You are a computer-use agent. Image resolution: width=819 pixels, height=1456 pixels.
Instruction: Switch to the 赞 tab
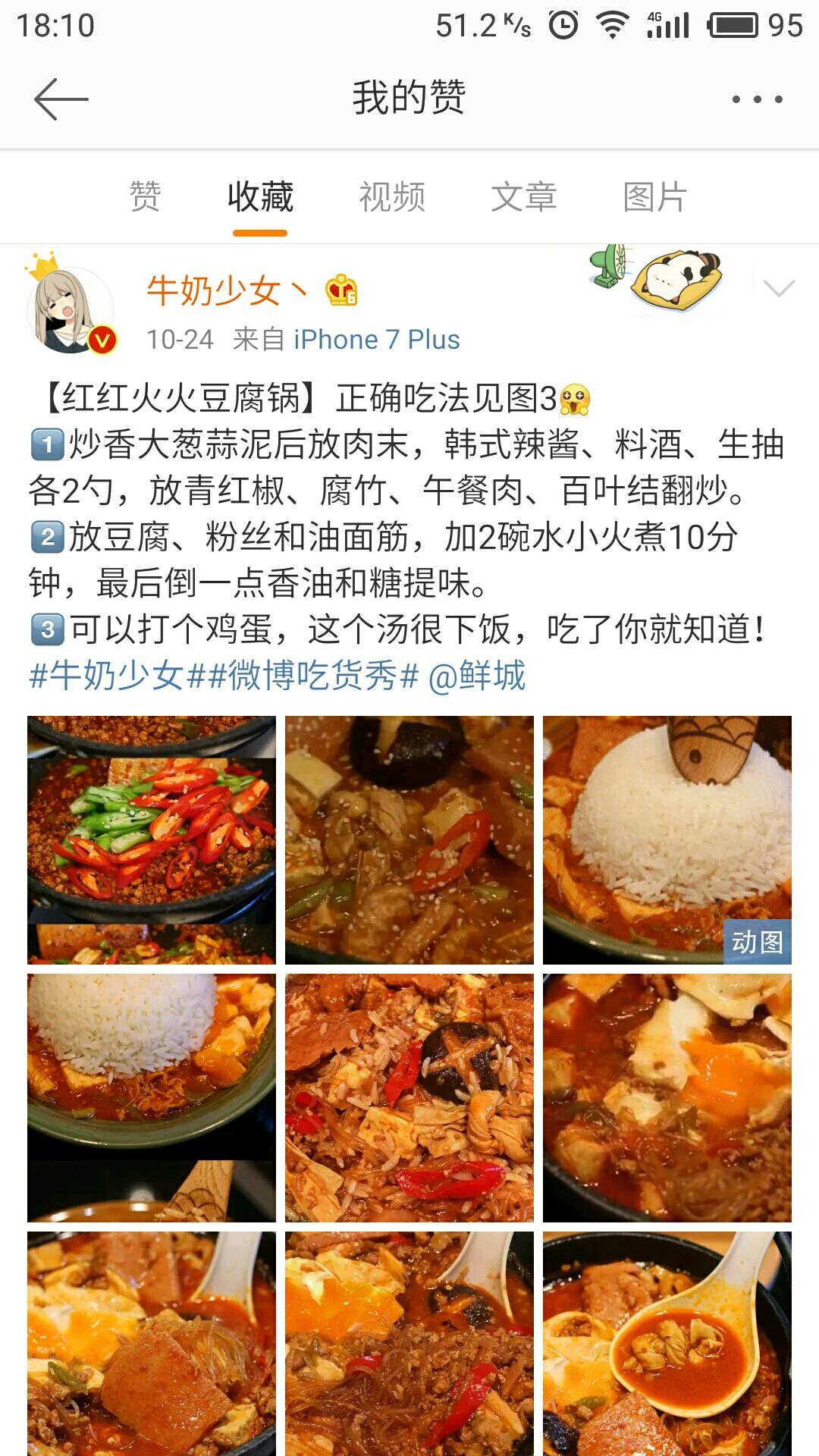(145, 197)
